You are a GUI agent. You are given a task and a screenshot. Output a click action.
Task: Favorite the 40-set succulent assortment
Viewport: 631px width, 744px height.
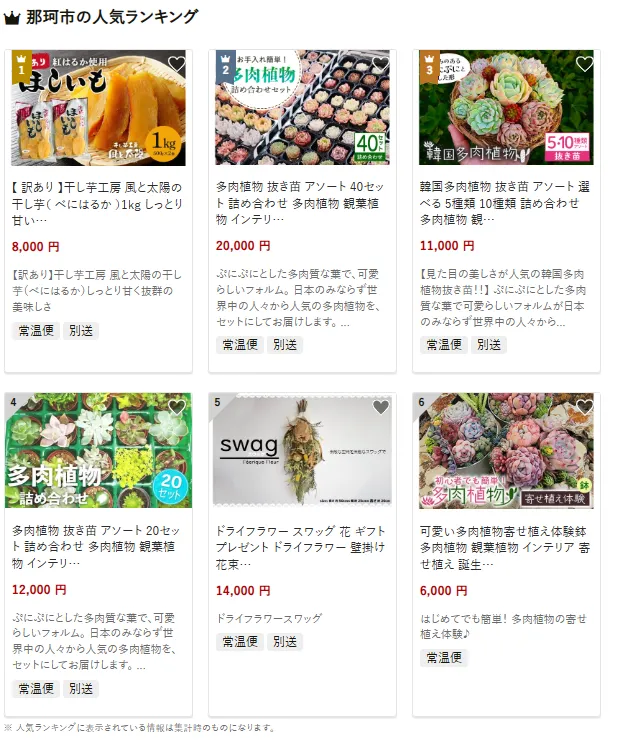coord(380,64)
